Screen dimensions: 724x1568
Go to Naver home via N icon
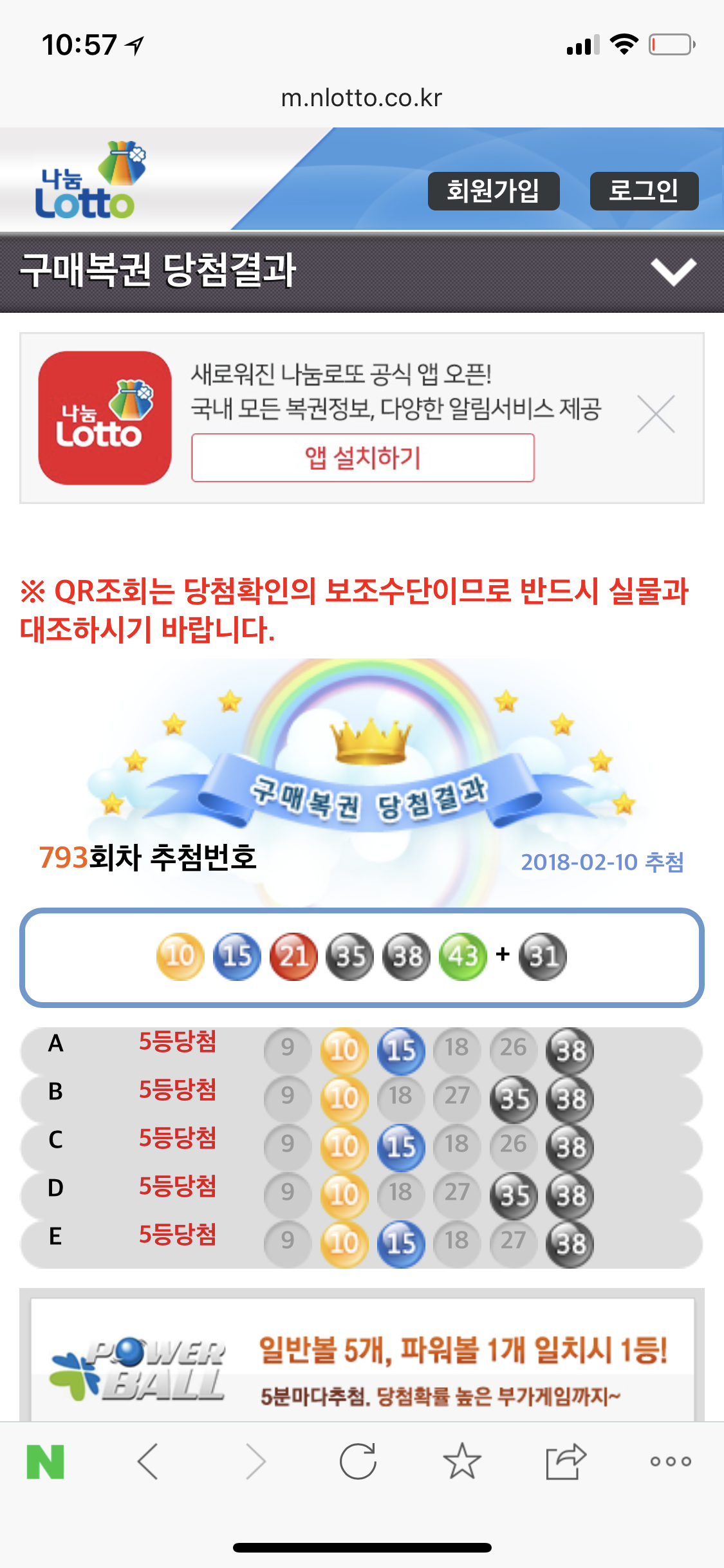[46, 1461]
